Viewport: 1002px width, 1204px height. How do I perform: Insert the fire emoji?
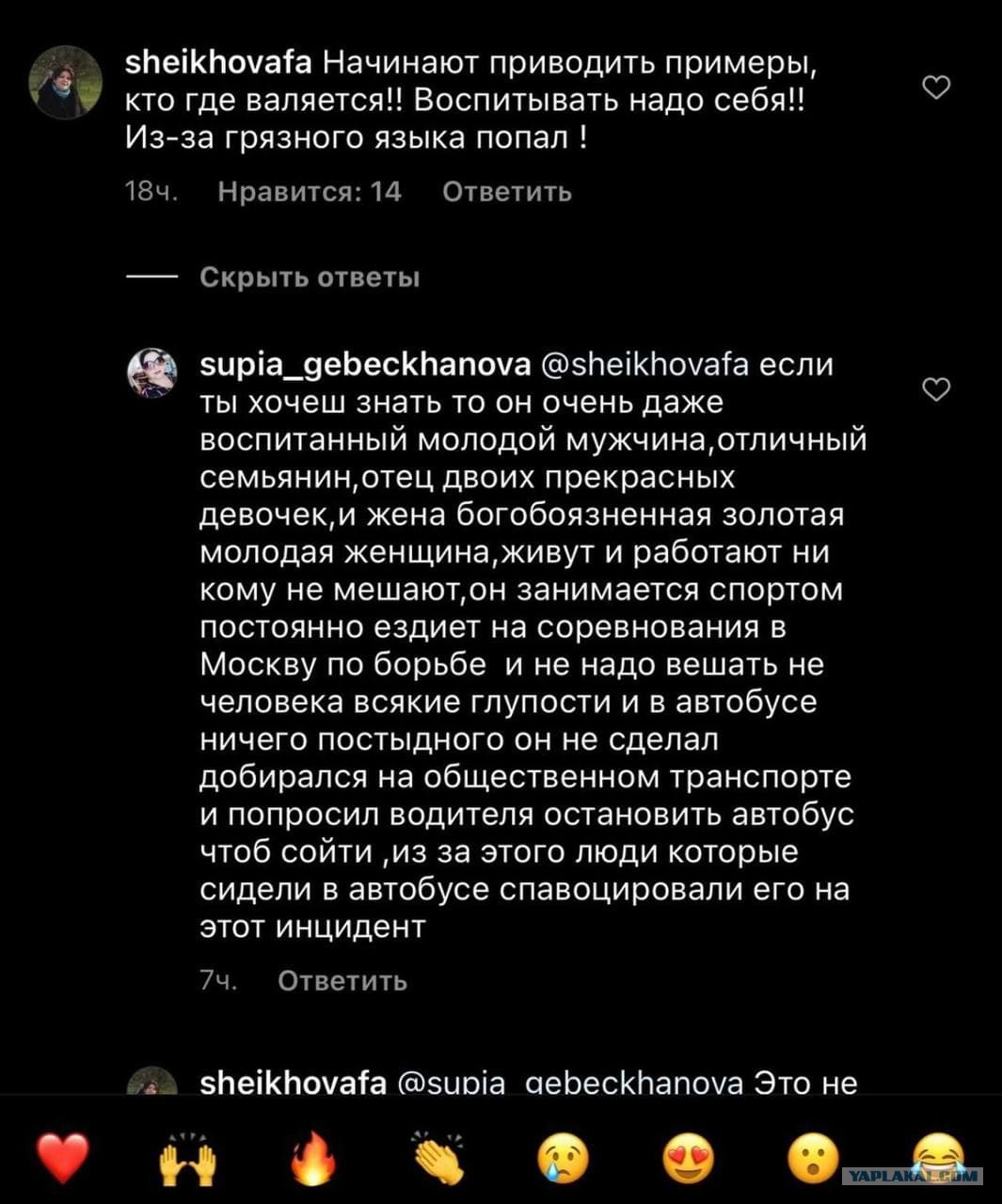[314, 1156]
